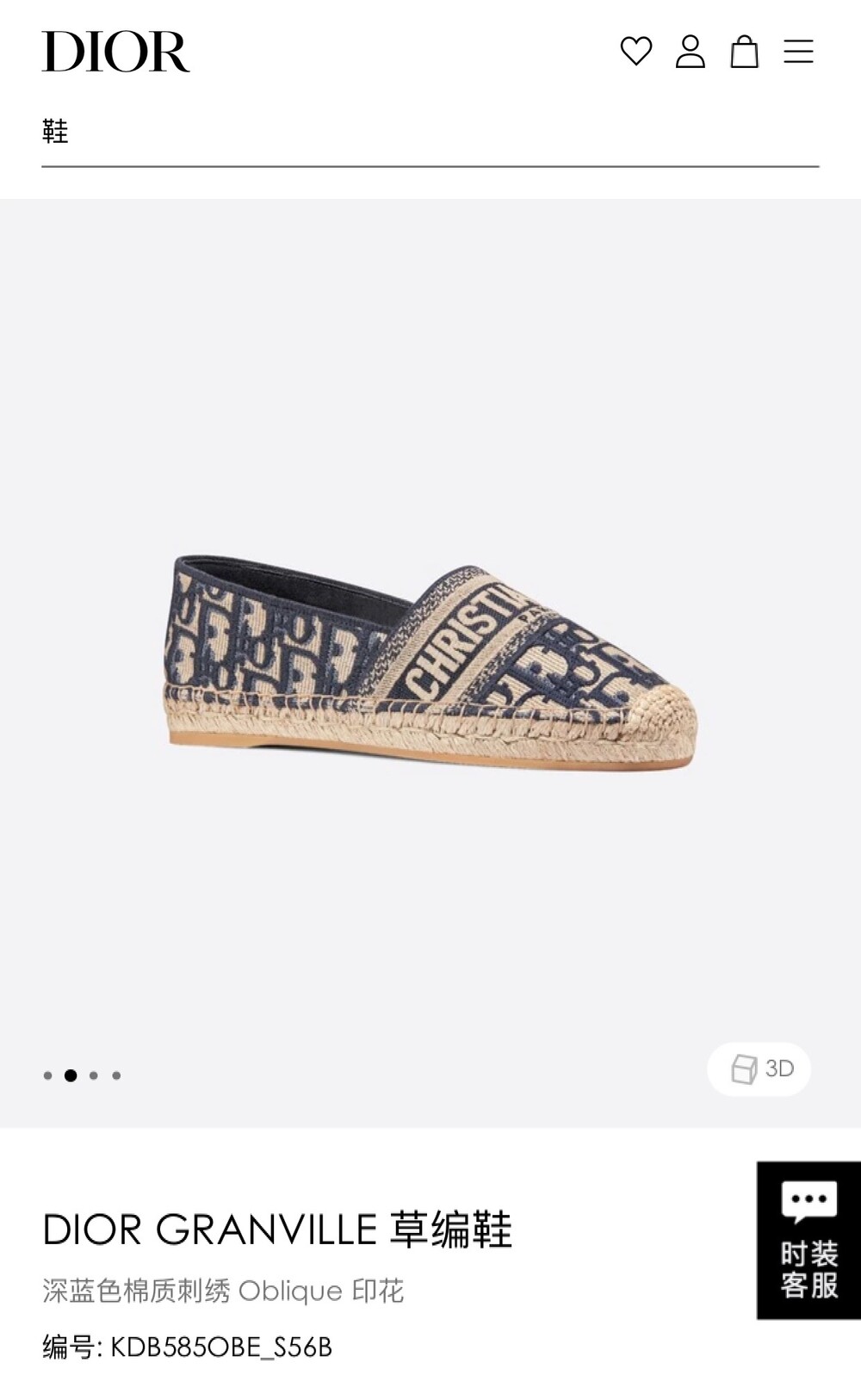Tap the search field containing 鞋

click(x=430, y=133)
